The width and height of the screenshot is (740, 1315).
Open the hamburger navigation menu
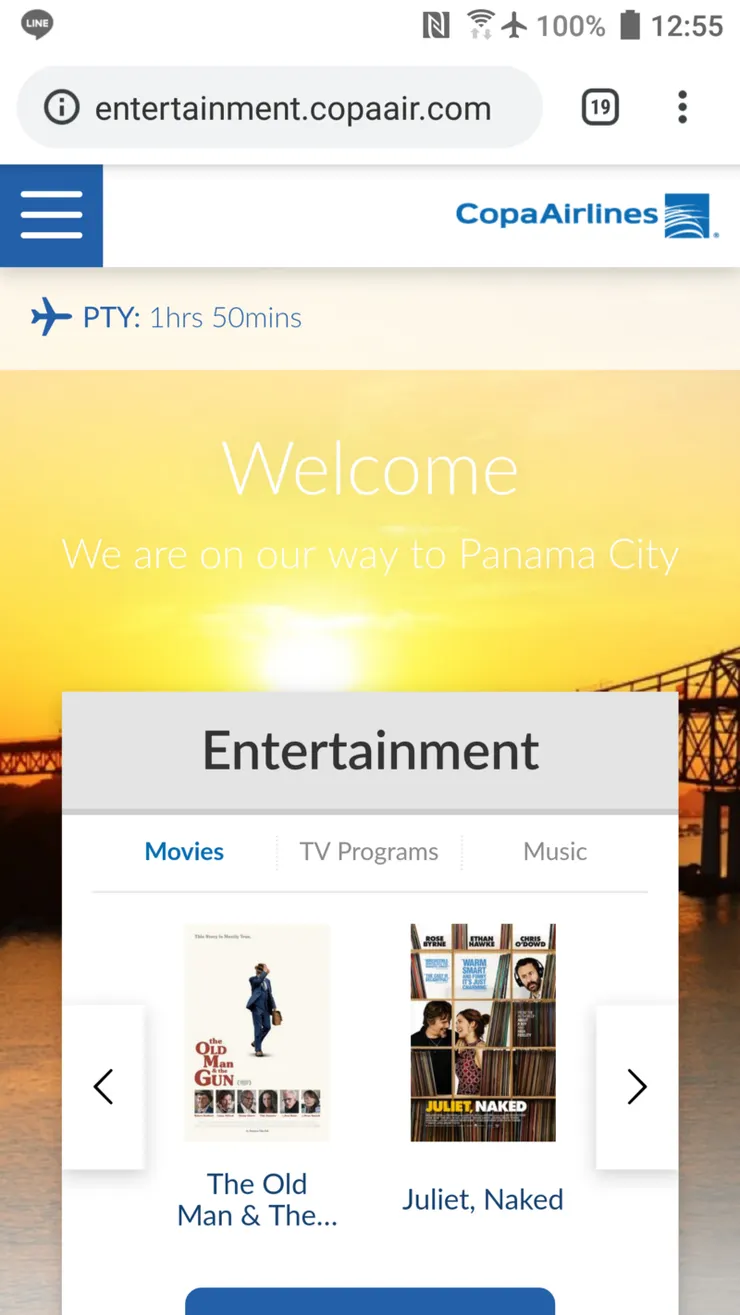pos(51,216)
